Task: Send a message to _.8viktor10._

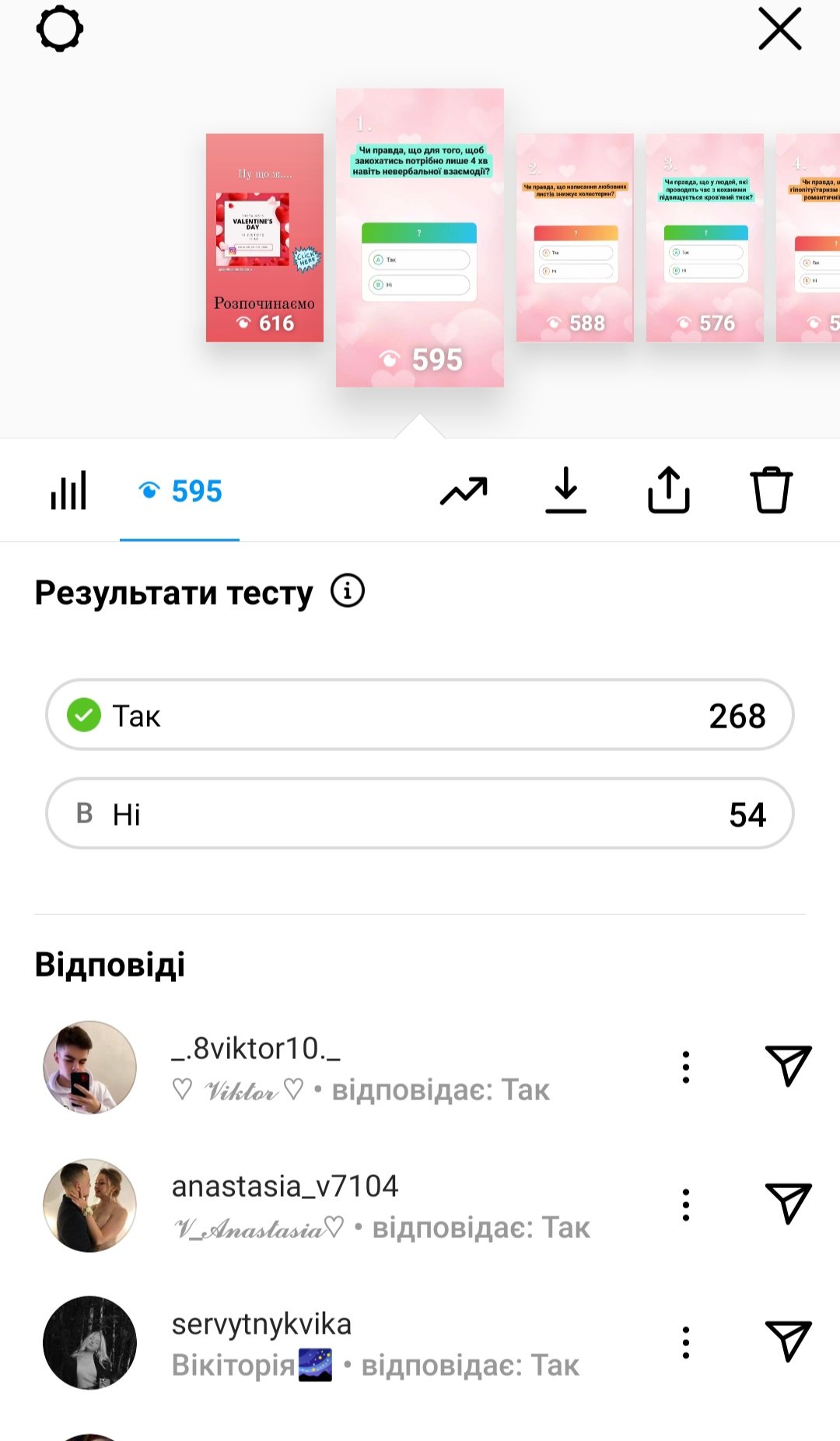Action: click(x=788, y=1066)
